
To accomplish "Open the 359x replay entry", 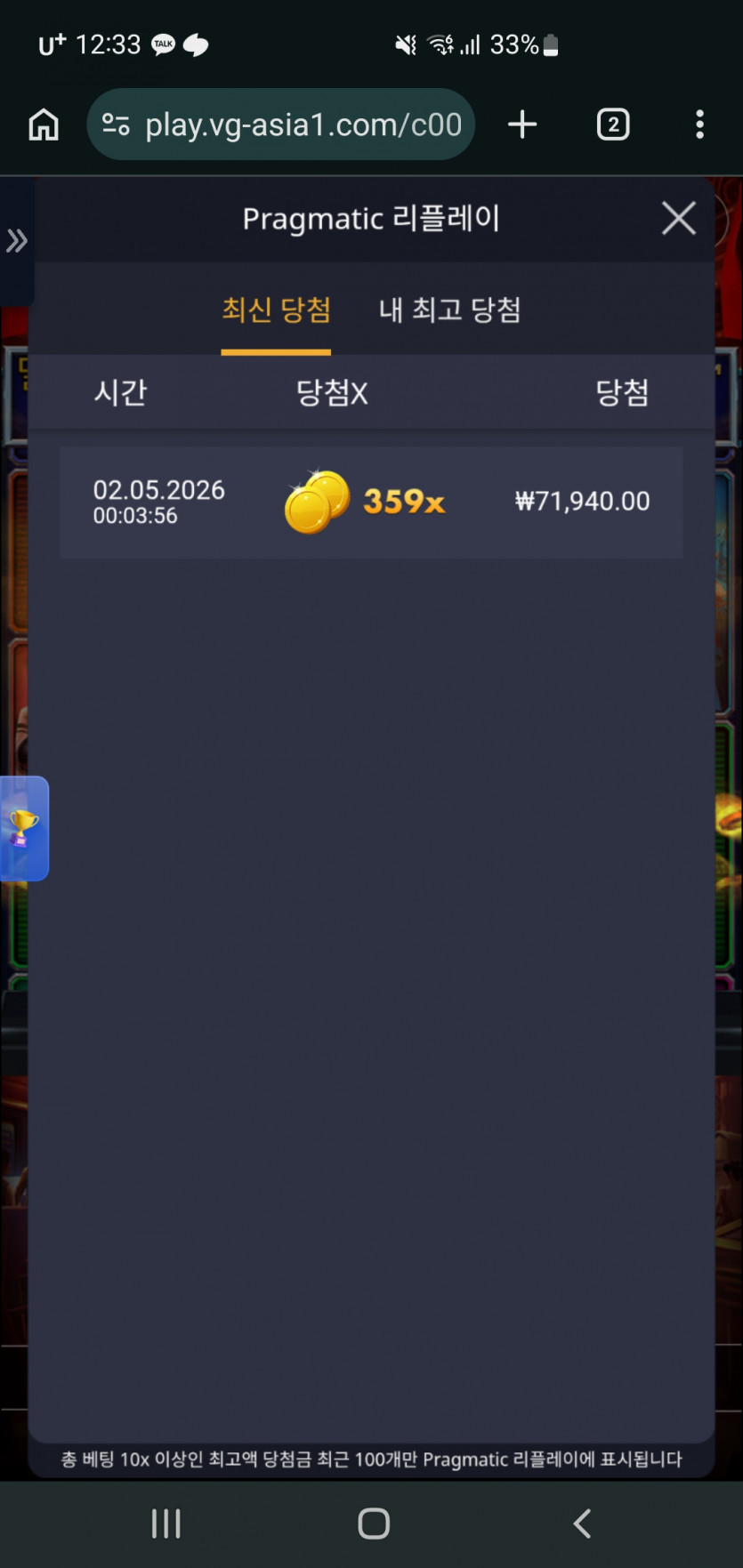I will pos(371,503).
